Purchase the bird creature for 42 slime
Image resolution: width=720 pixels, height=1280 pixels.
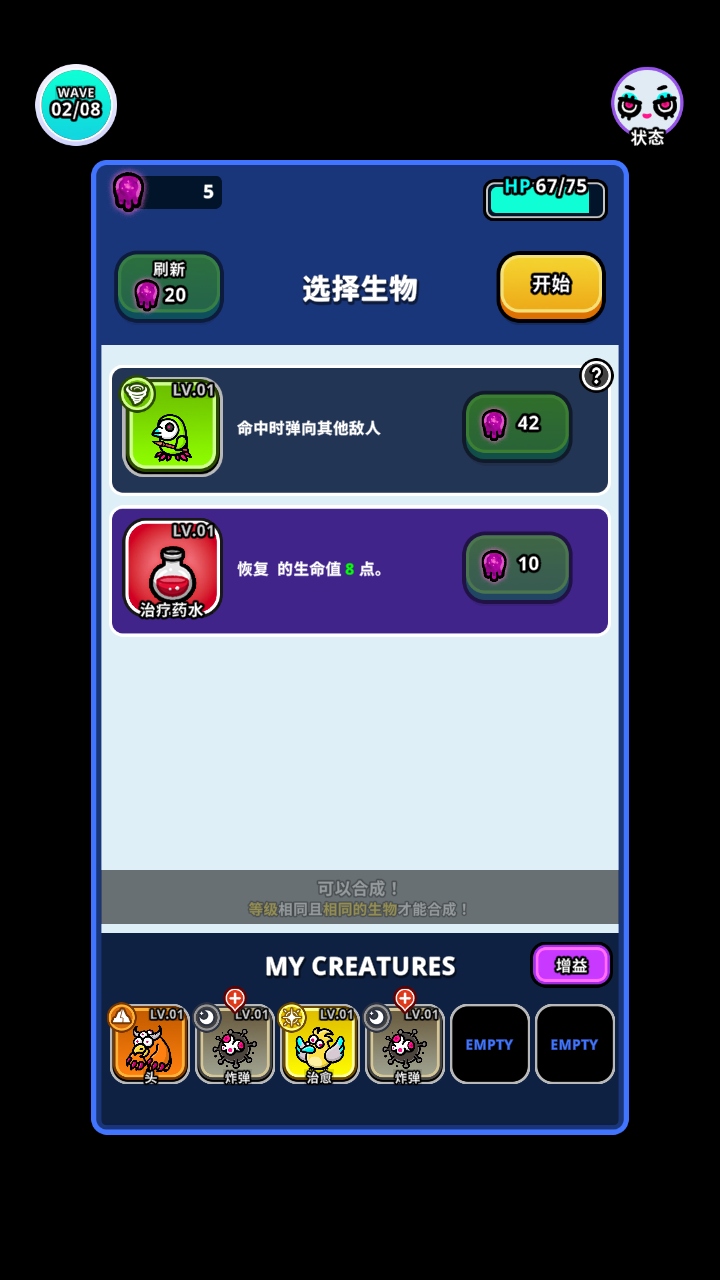point(516,424)
